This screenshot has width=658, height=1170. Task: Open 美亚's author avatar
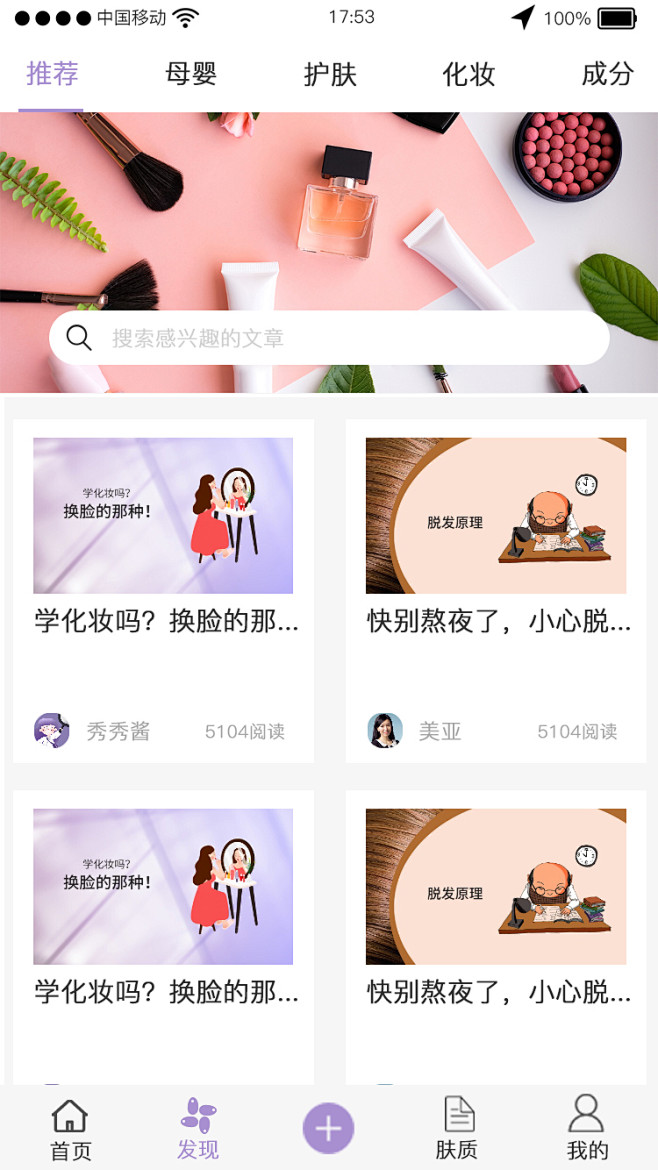coord(385,731)
